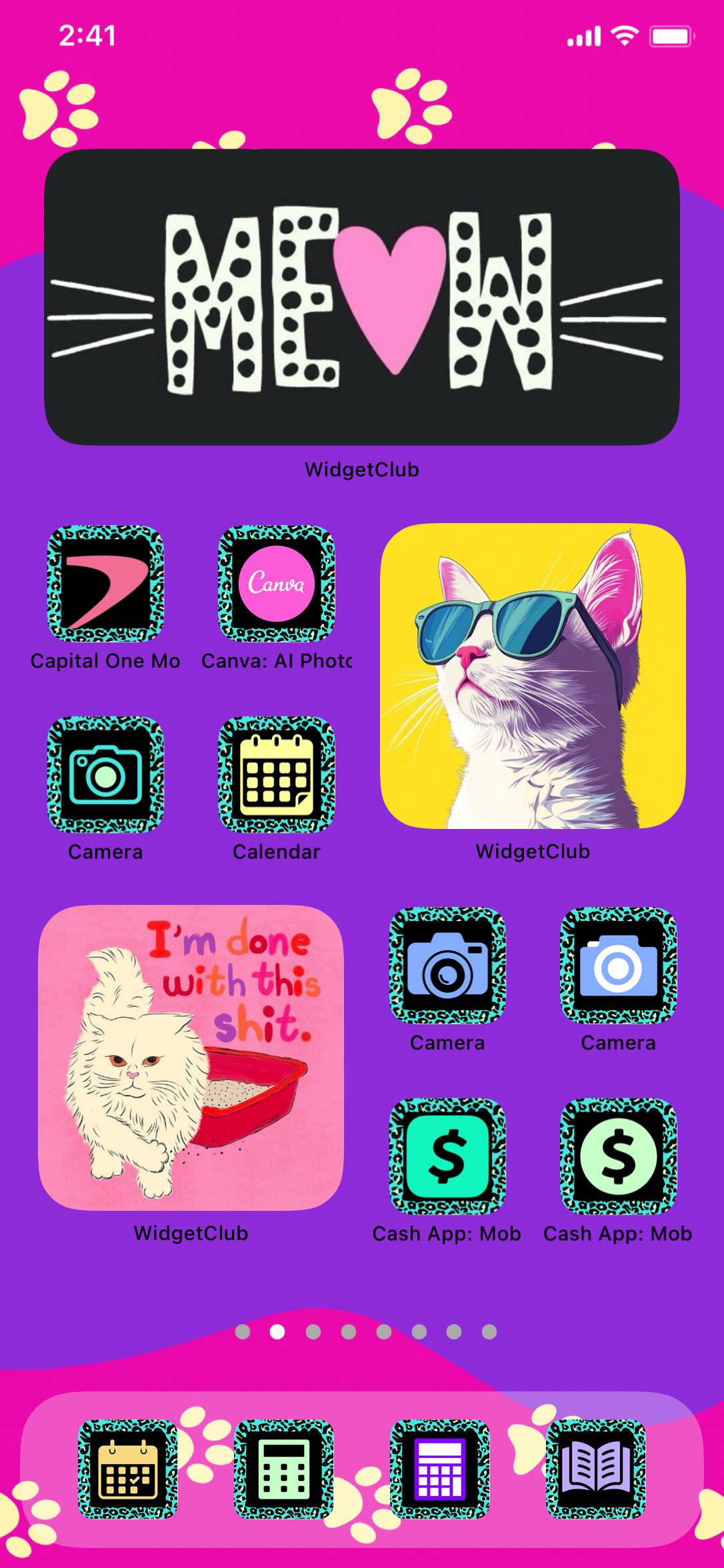Open the Calendar app above the cat widgets
The width and height of the screenshot is (724, 1568).
coord(277,775)
